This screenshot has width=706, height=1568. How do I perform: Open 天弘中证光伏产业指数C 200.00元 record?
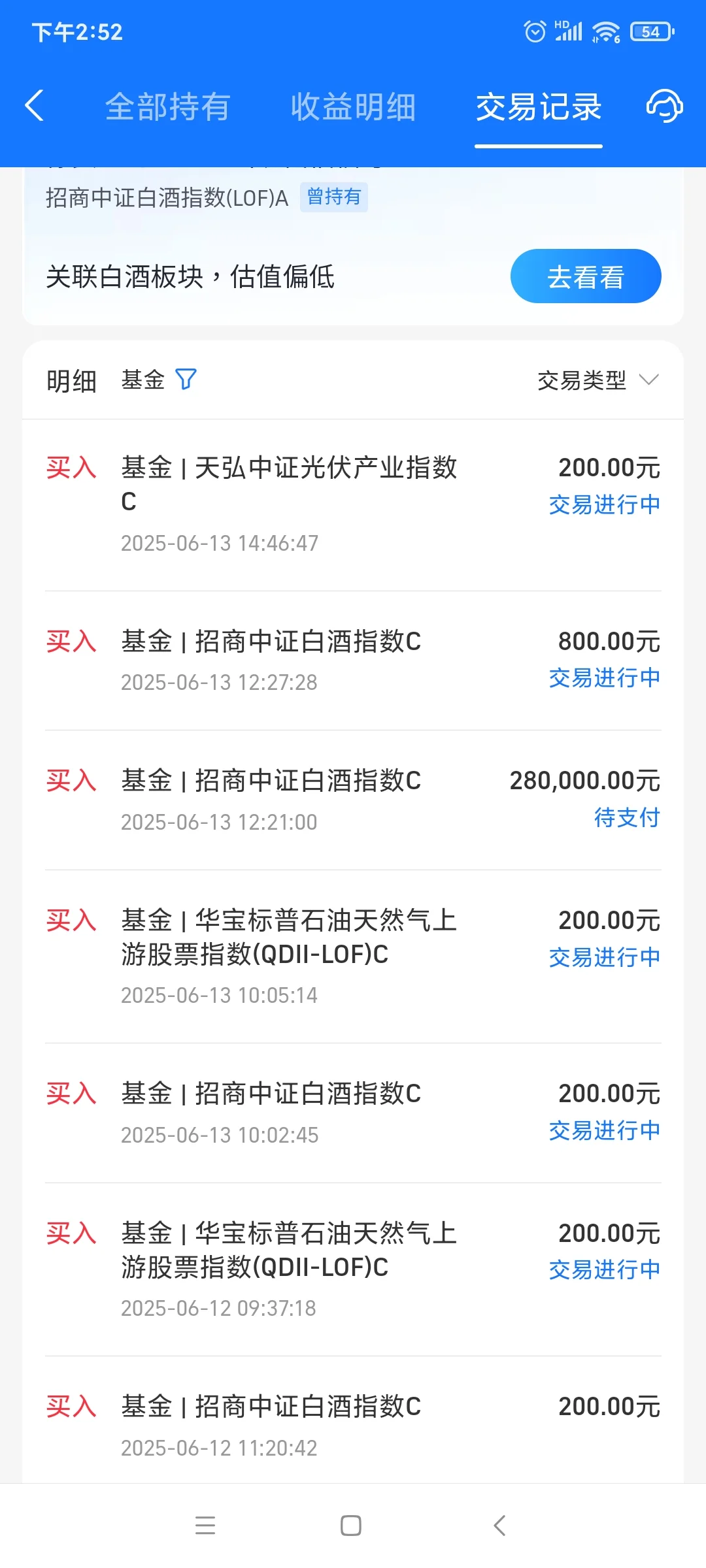coord(353,503)
